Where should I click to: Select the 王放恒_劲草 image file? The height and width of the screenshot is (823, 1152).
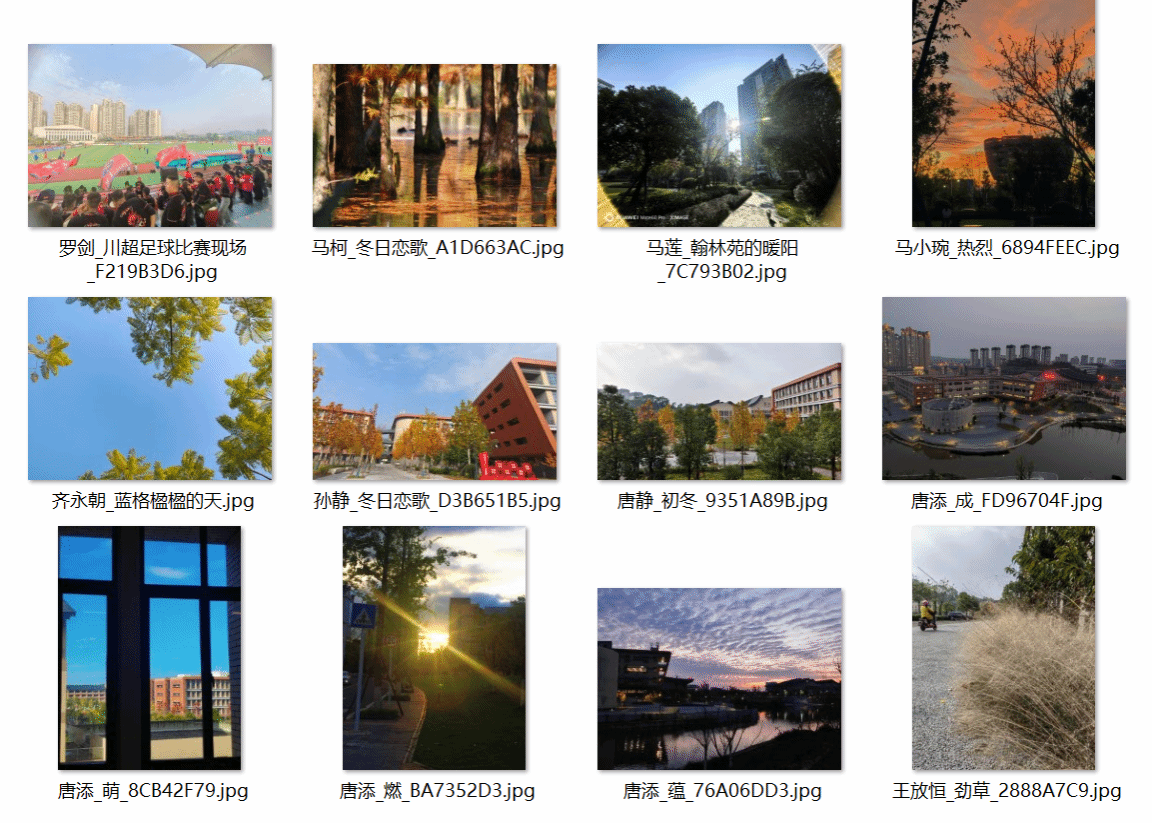(1003, 648)
